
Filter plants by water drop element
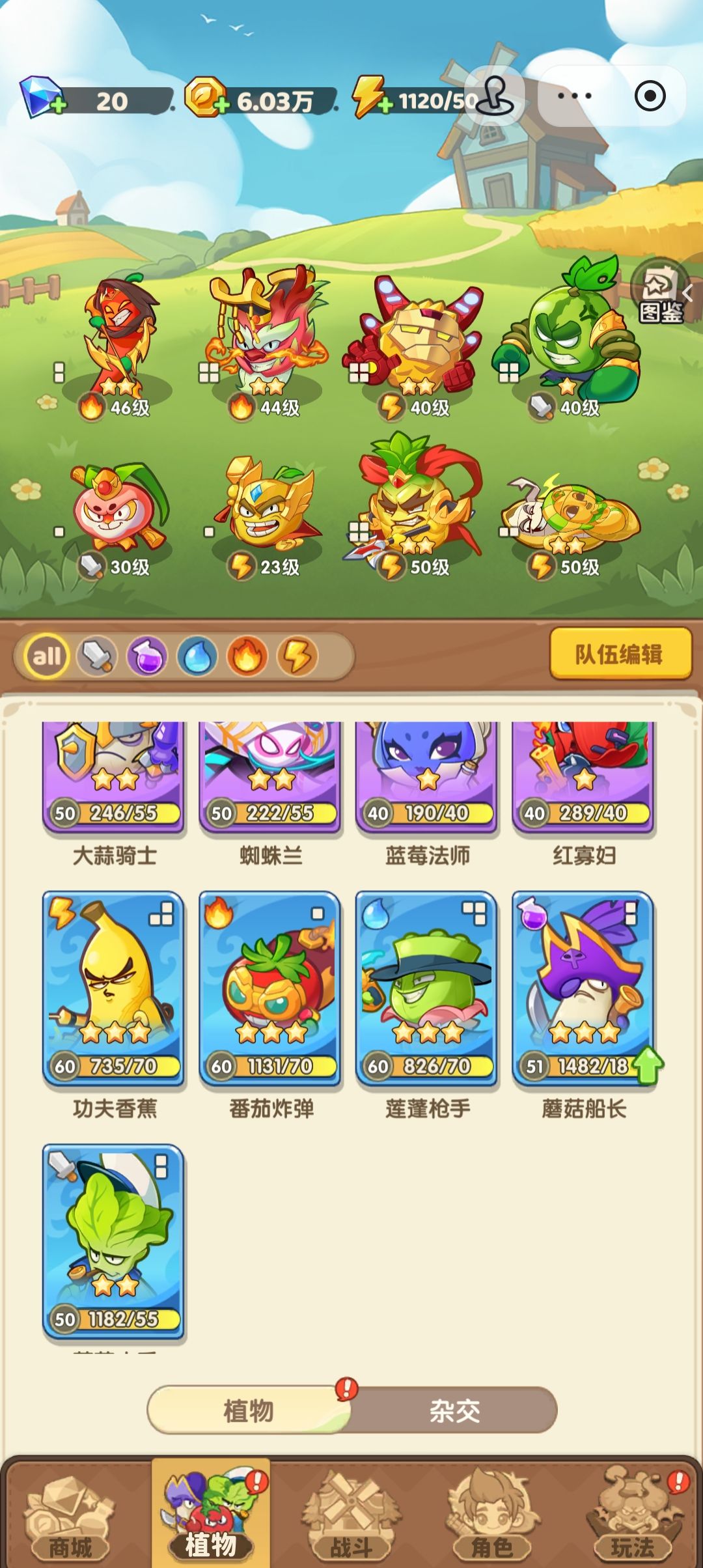pyautogui.click(x=197, y=656)
